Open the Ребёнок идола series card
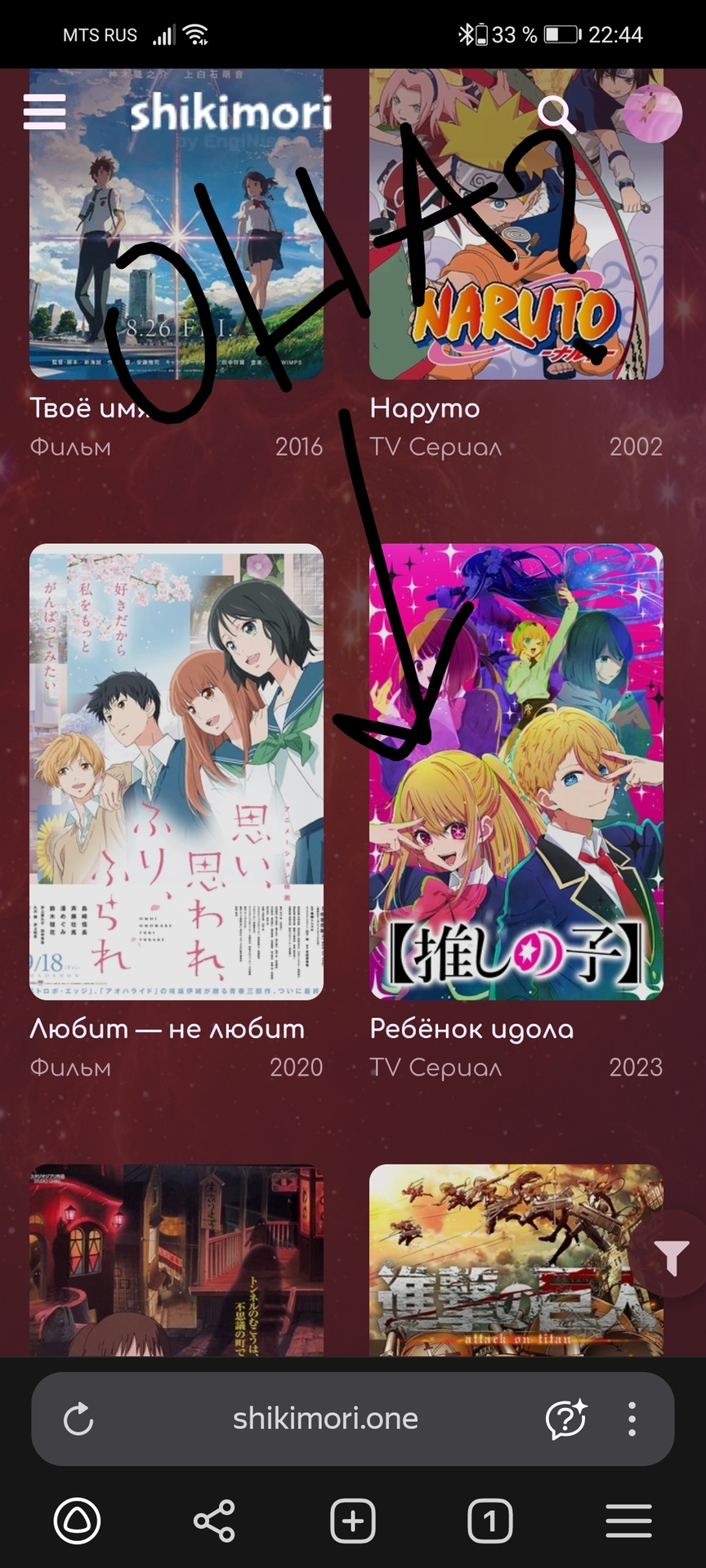 (516, 772)
